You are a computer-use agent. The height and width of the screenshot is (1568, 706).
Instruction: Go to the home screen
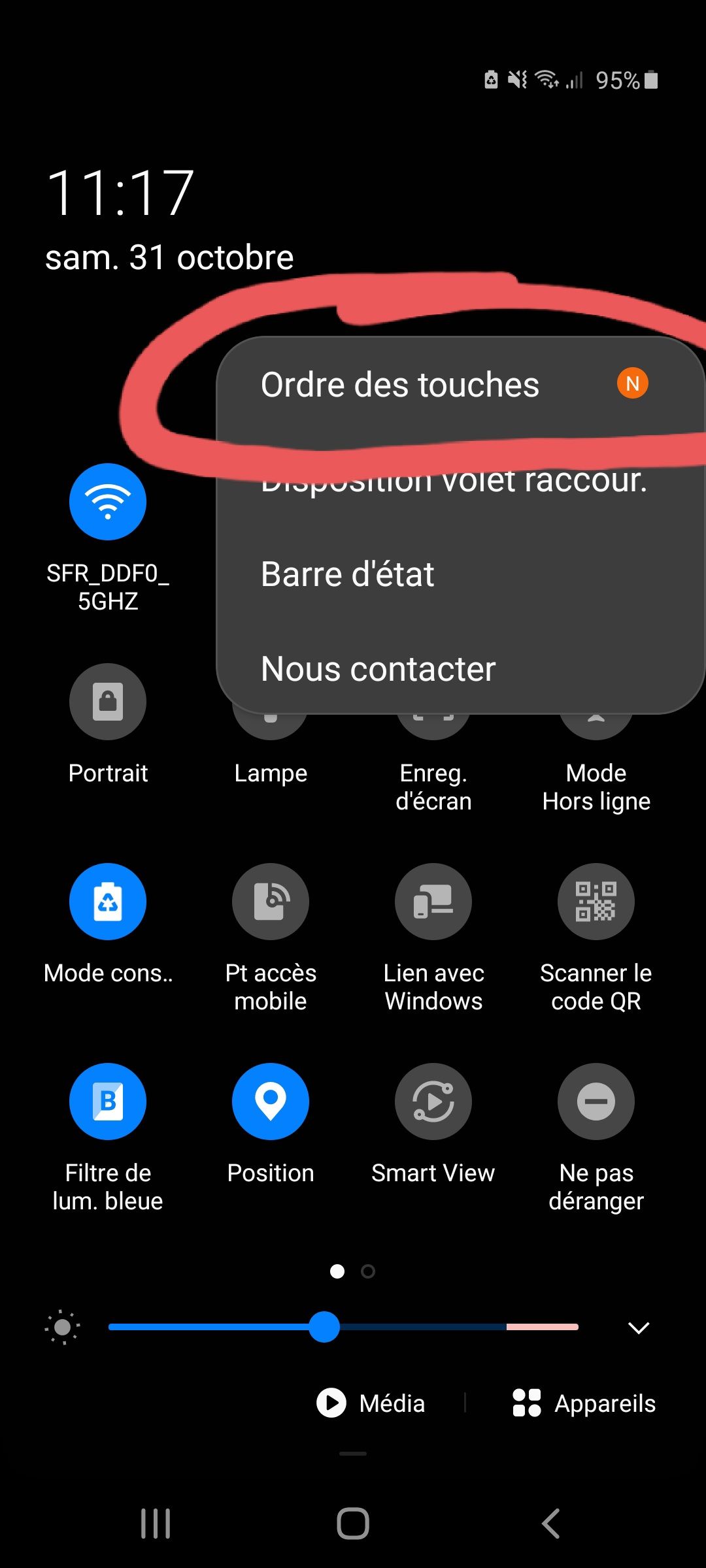click(x=353, y=1524)
